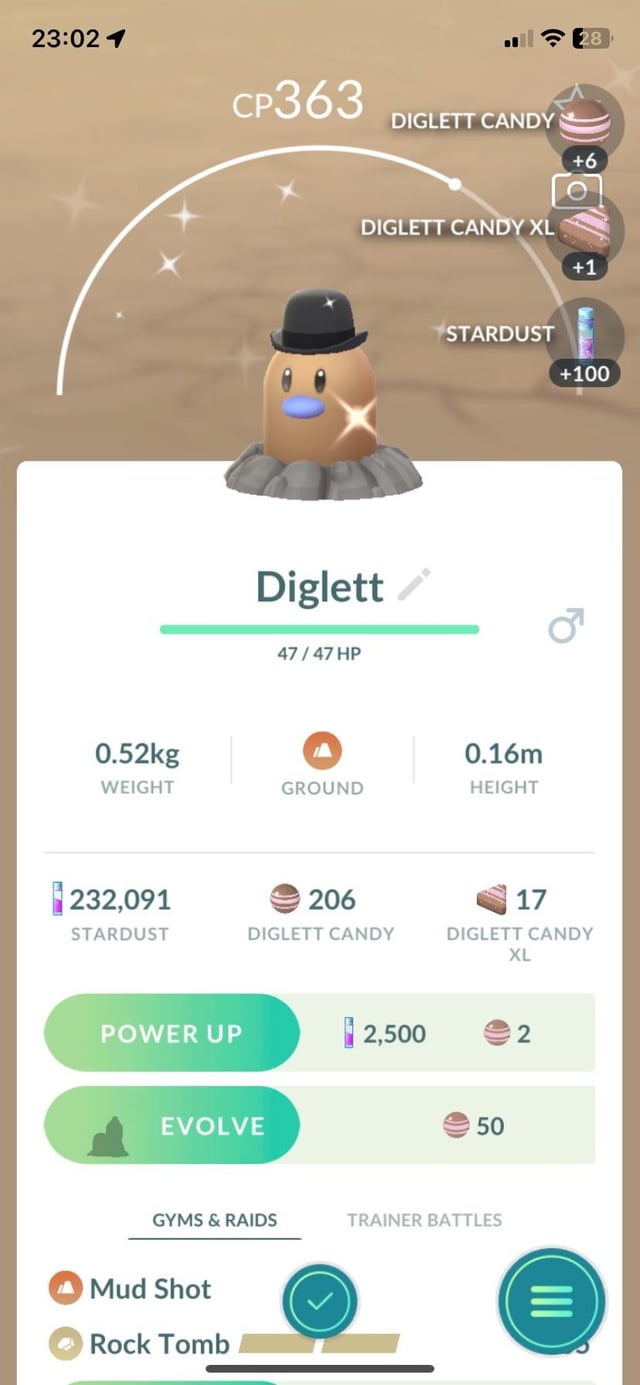The width and height of the screenshot is (640, 1385).
Task: Select the Gyms & Raids tab
Action: click(214, 1219)
